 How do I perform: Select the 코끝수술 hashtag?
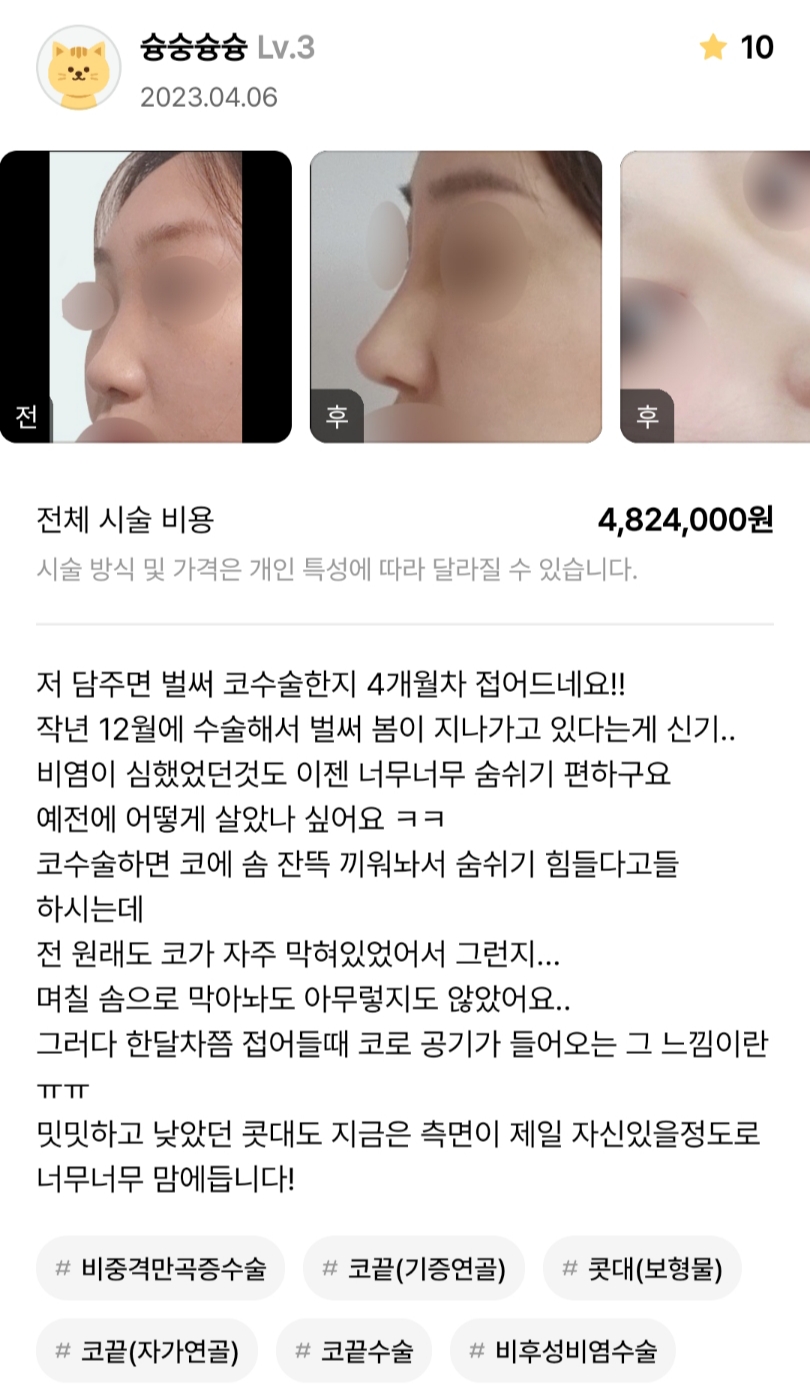point(354,1352)
